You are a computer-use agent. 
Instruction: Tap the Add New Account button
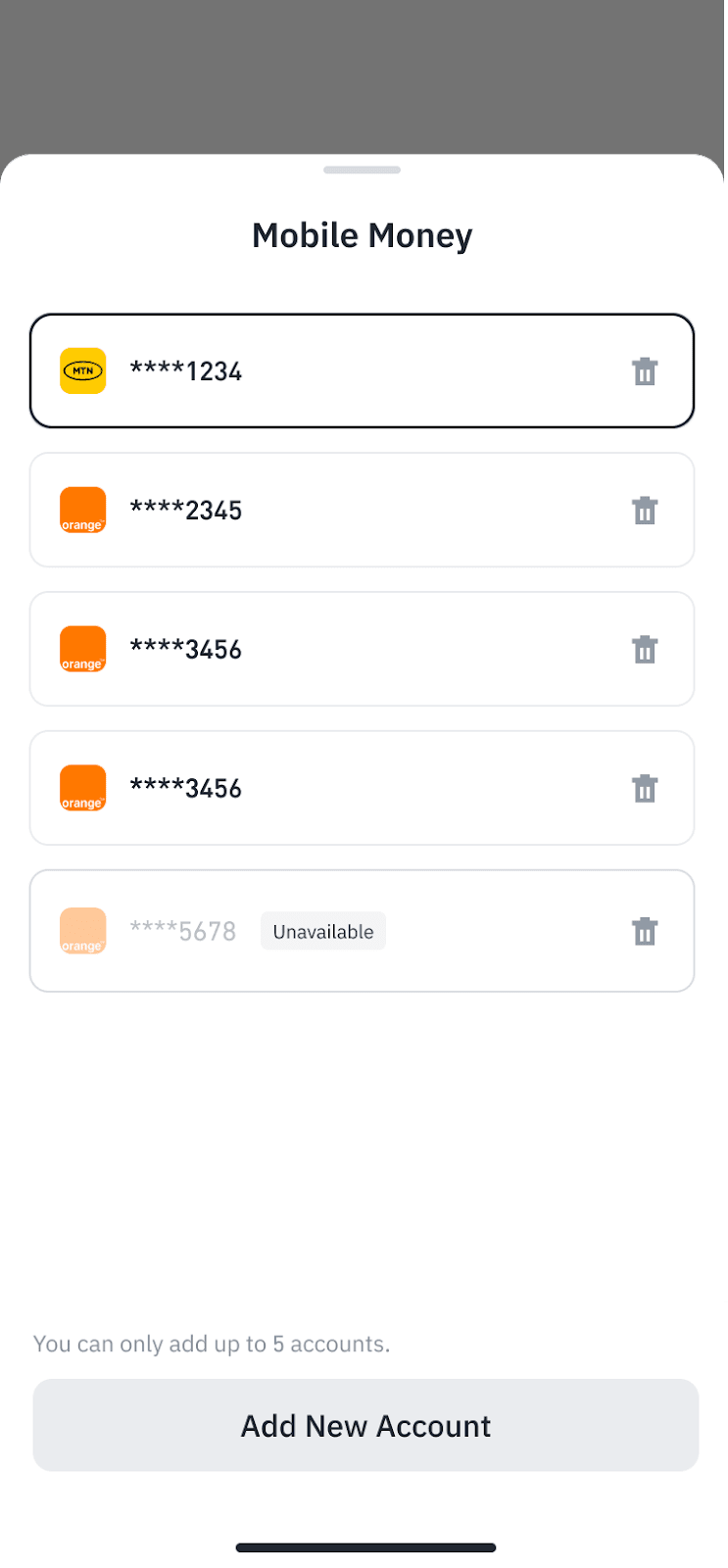coord(365,1425)
